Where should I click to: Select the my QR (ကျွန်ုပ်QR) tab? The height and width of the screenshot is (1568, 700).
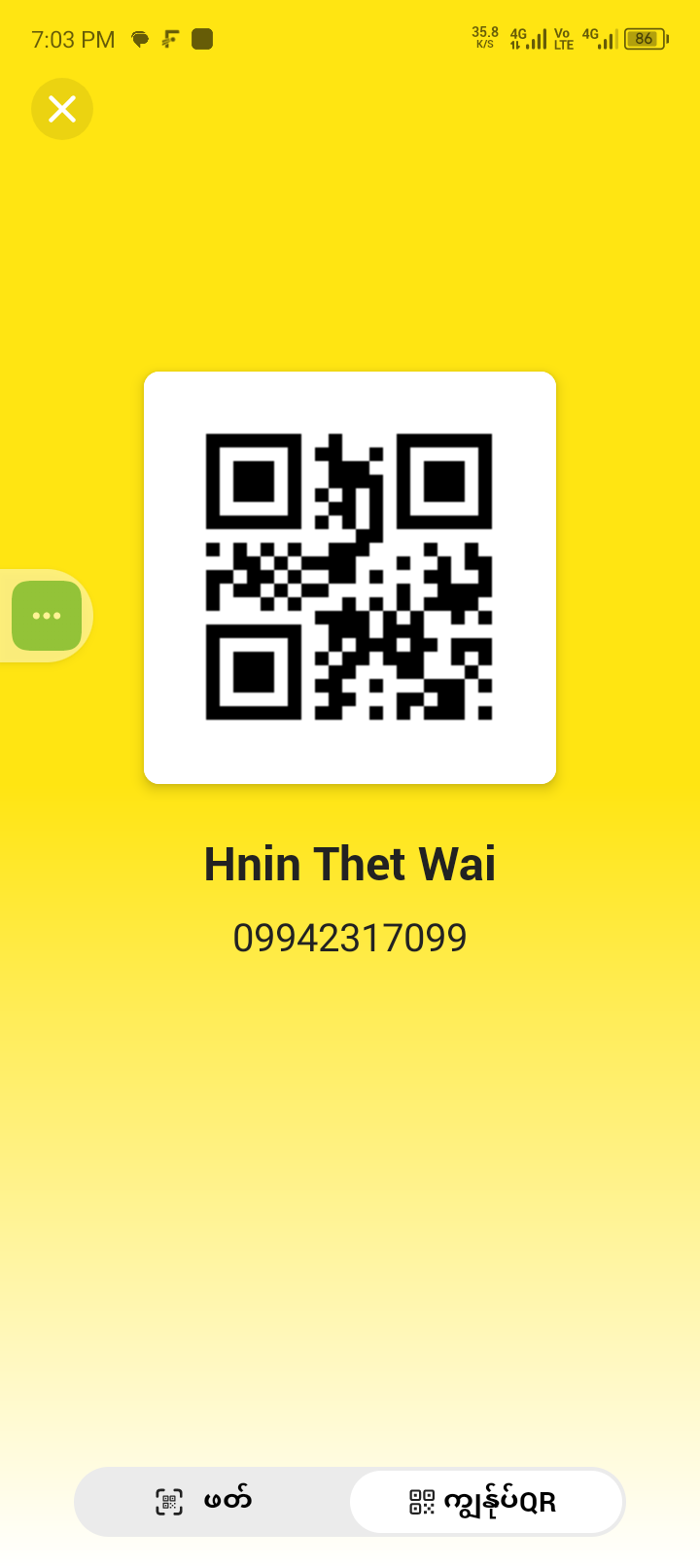(485, 1501)
